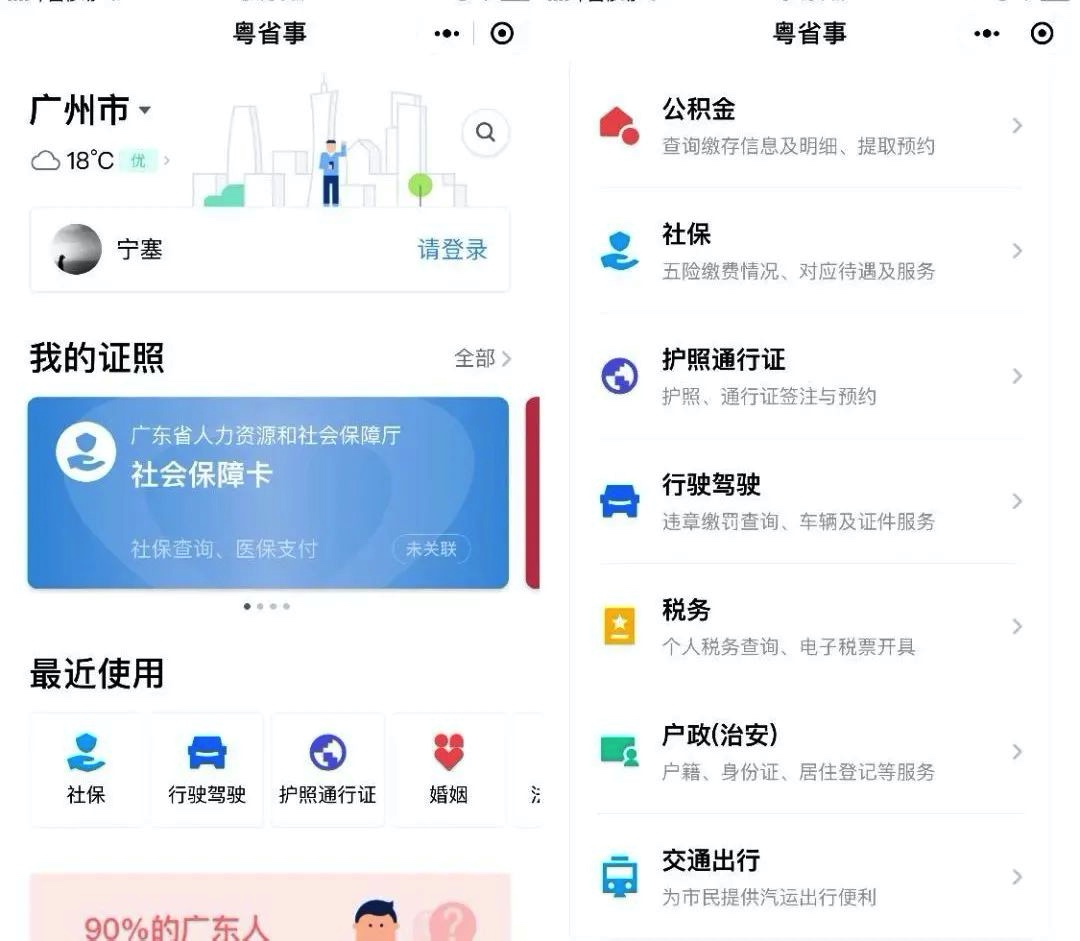
Task: Open 婚姻 in recently used
Action: tap(448, 770)
